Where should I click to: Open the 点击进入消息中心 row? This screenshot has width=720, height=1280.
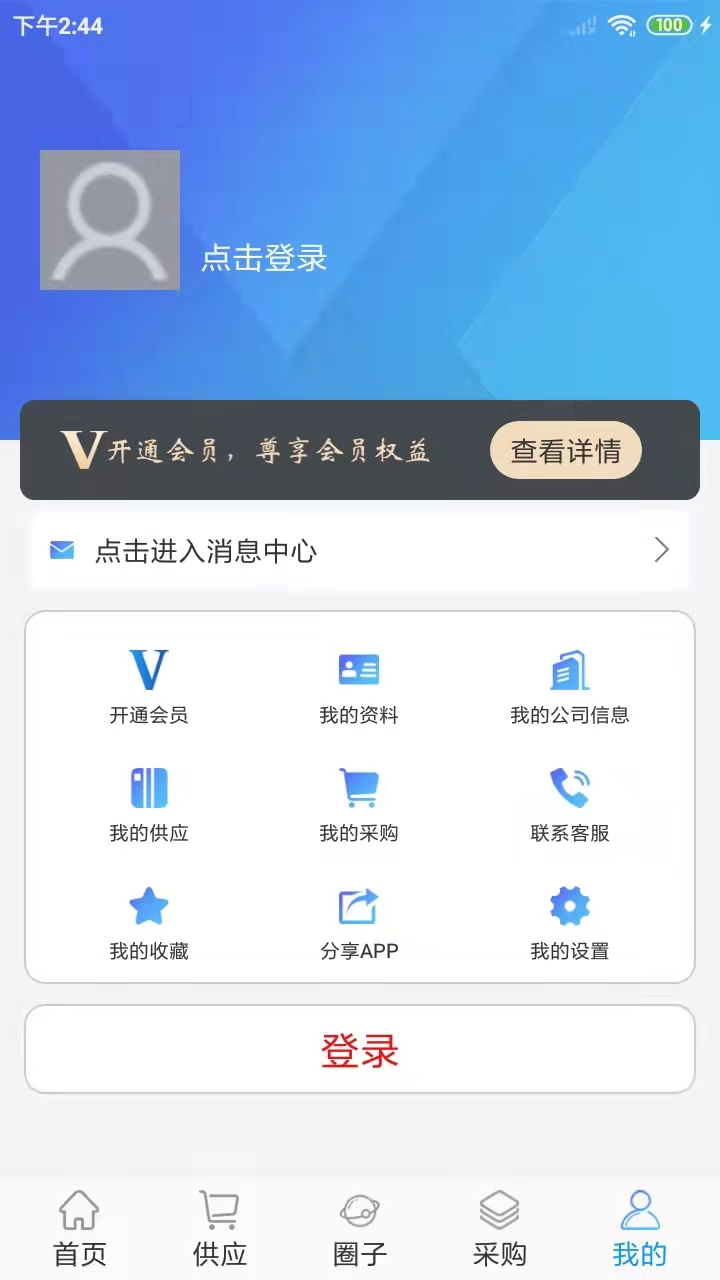pos(360,550)
